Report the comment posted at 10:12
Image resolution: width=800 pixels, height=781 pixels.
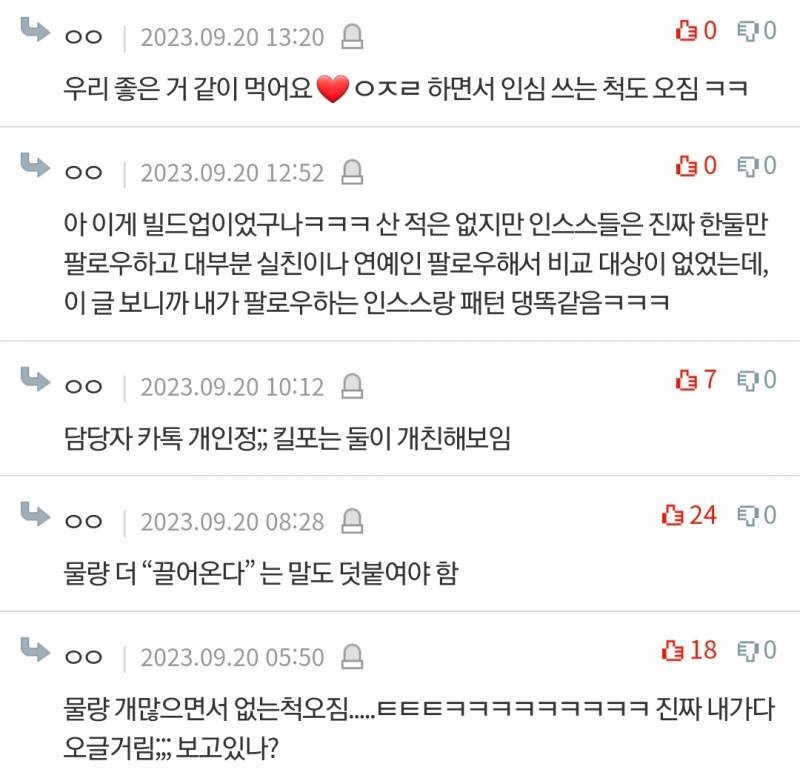(352, 386)
